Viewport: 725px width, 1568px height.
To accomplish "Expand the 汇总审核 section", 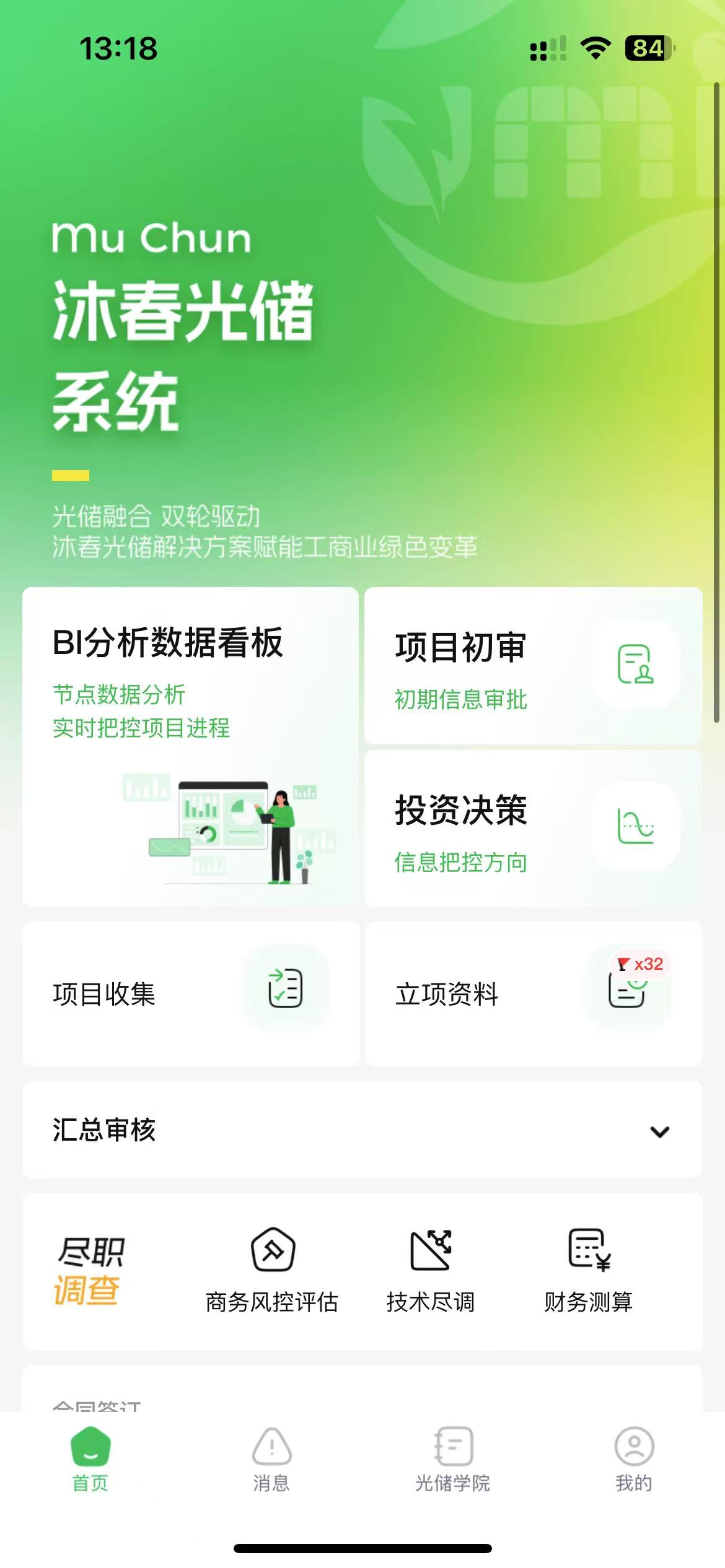I will (659, 1131).
